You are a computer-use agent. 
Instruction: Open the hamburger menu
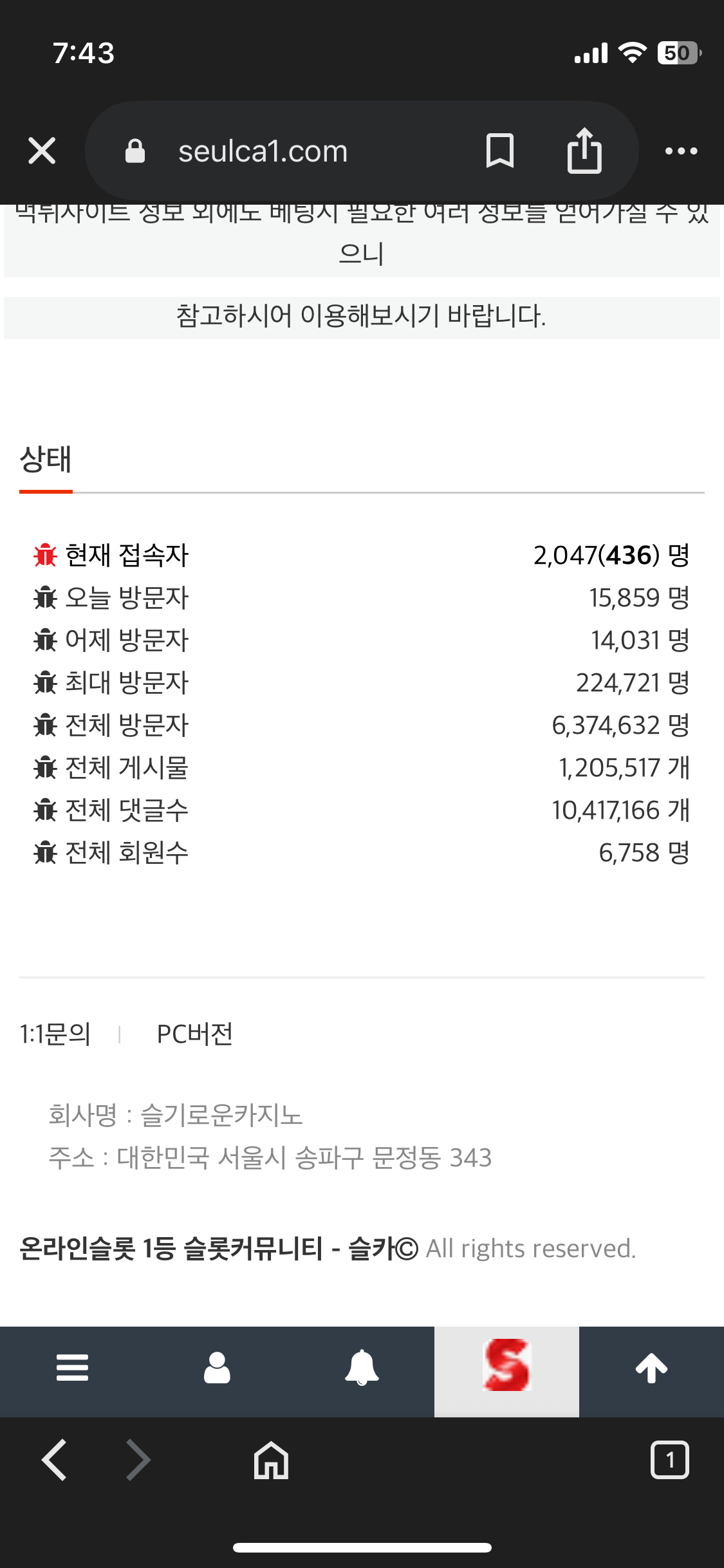(72, 1368)
